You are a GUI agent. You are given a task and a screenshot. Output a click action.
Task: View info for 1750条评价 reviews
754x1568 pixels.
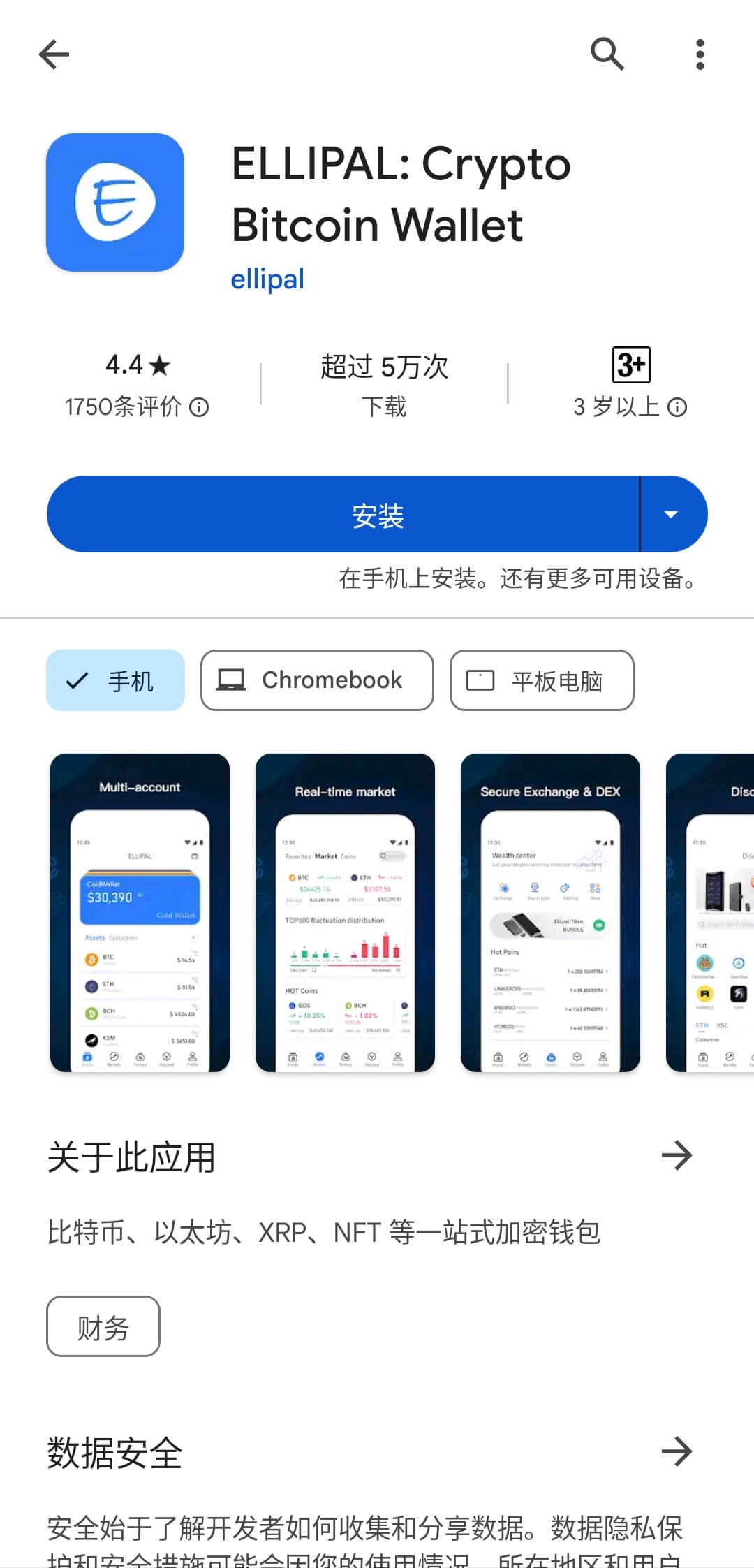pyautogui.click(x=199, y=407)
